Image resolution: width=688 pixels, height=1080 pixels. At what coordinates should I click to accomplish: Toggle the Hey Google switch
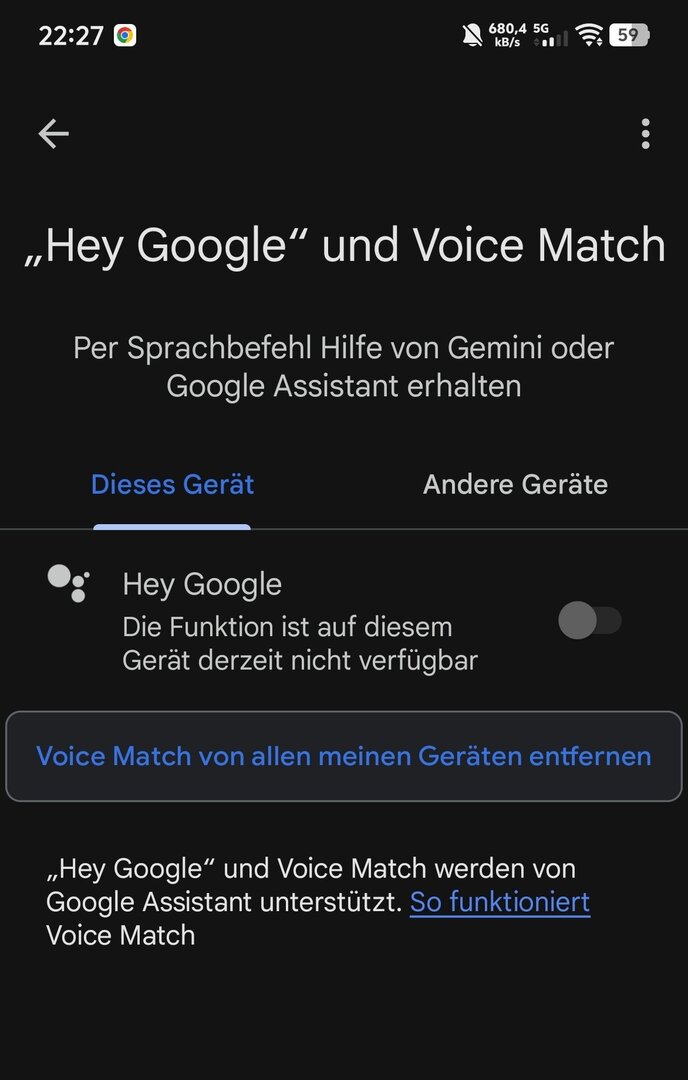tap(590, 621)
